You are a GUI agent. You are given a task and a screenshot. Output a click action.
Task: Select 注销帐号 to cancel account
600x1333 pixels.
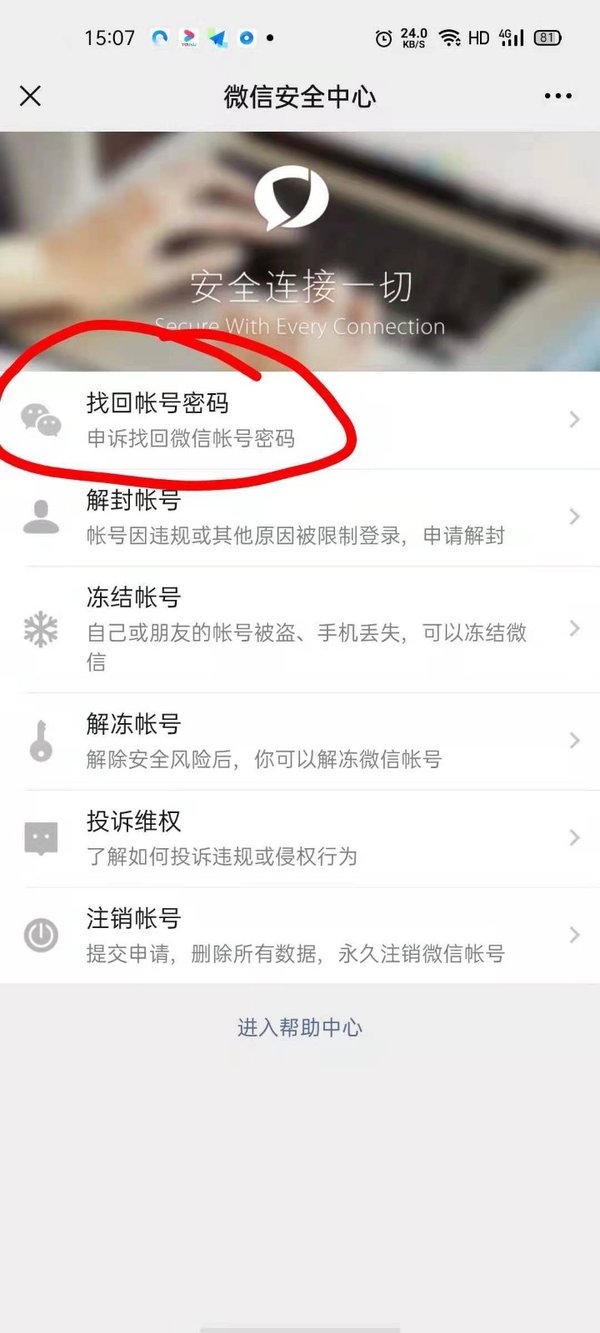click(x=300, y=935)
